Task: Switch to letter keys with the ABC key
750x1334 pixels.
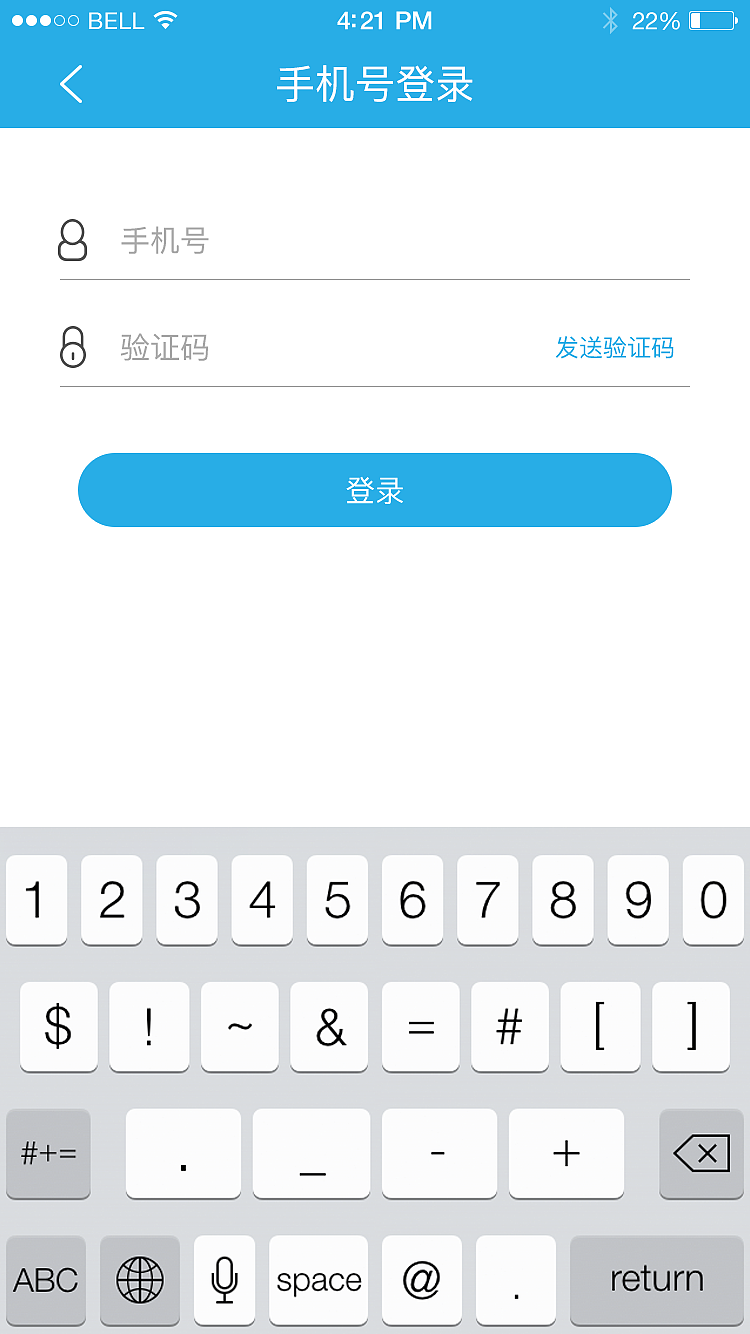Action: click(x=45, y=1280)
